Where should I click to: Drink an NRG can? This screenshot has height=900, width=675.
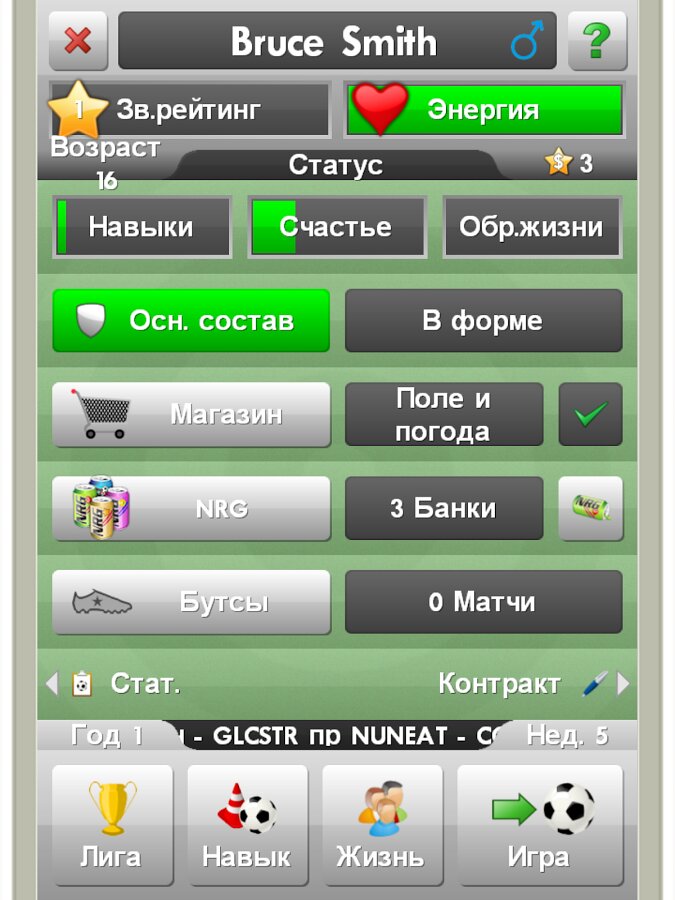coord(590,508)
